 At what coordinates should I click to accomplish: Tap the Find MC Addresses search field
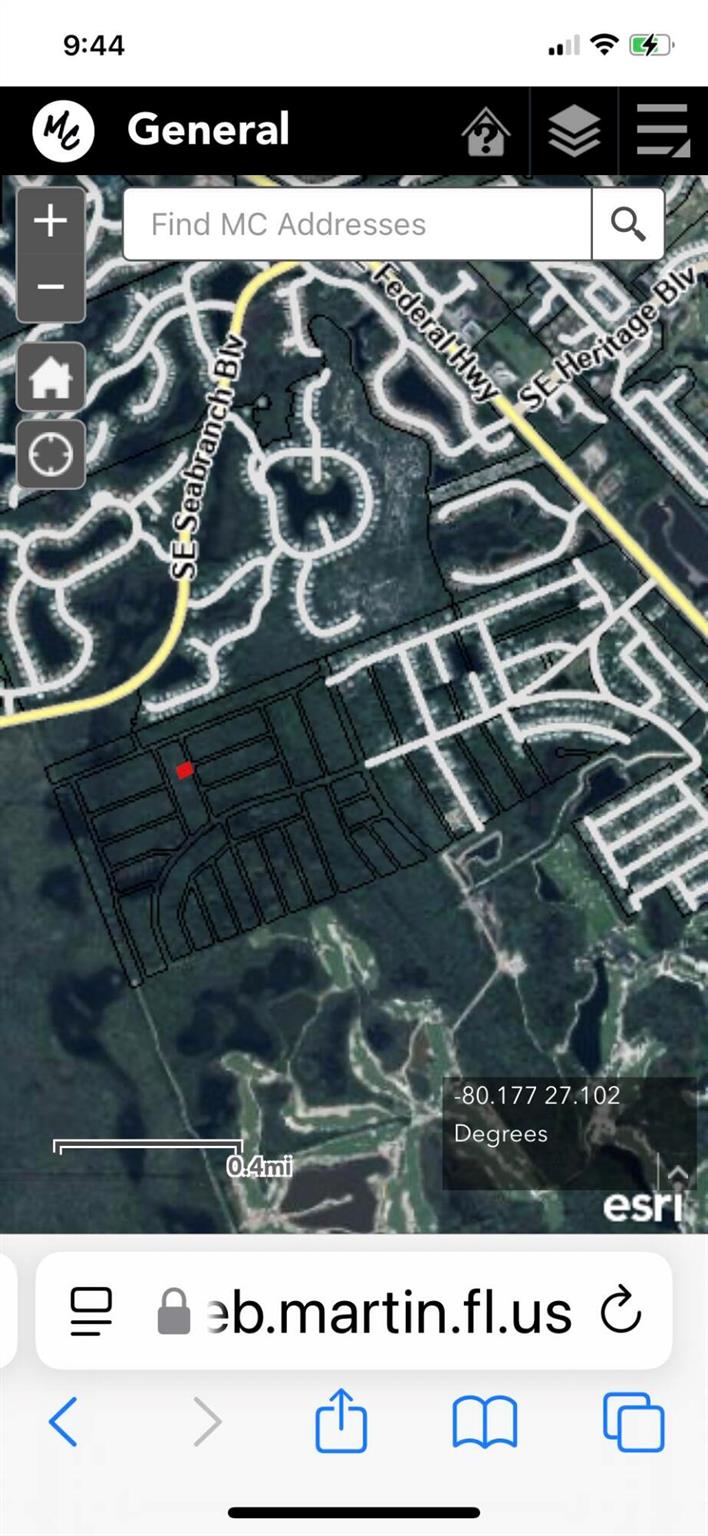point(357,224)
